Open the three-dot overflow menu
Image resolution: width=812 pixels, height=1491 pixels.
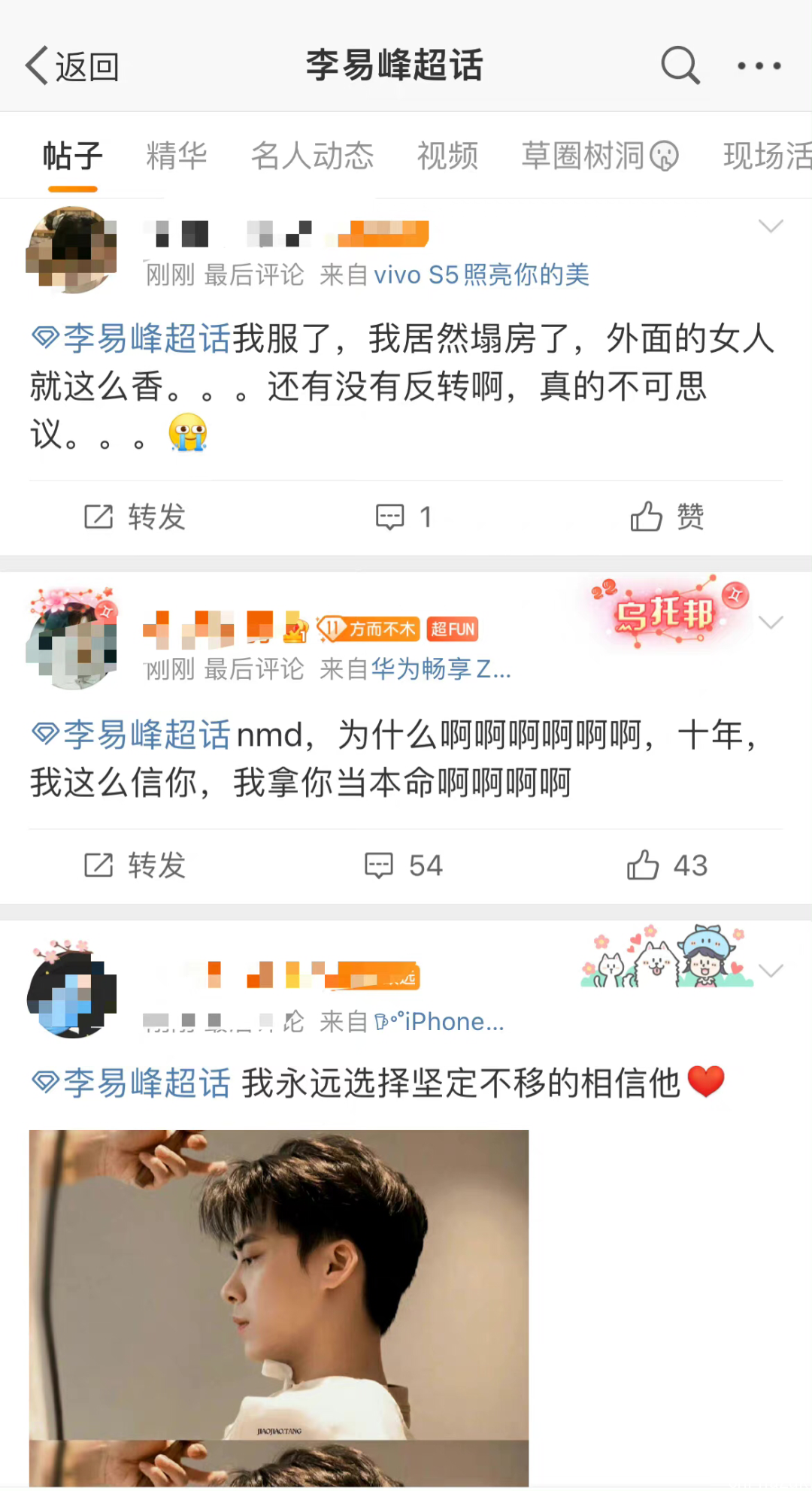pyautogui.click(x=759, y=66)
